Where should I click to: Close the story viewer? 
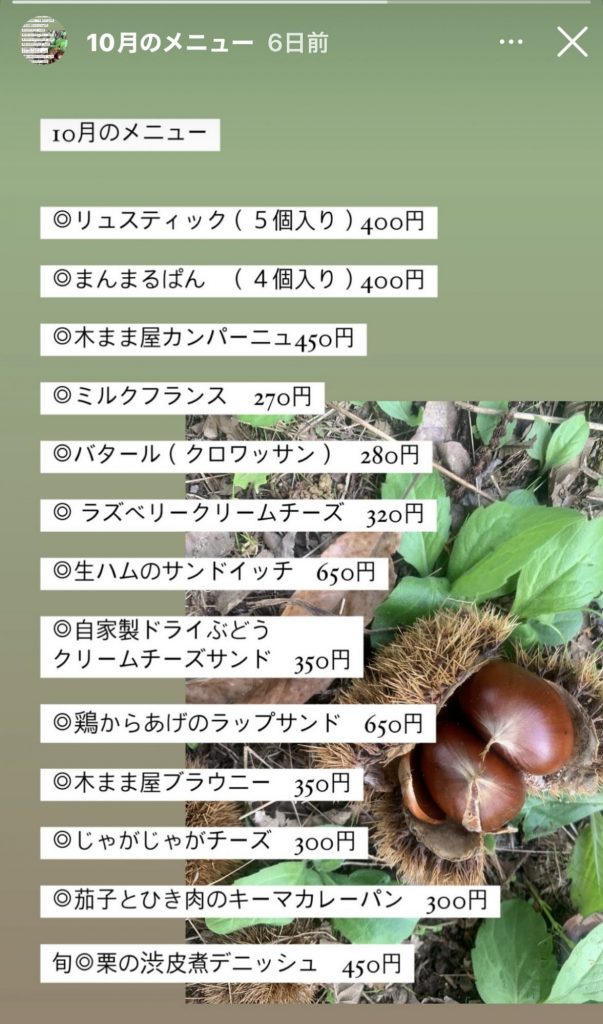tap(572, 42)
